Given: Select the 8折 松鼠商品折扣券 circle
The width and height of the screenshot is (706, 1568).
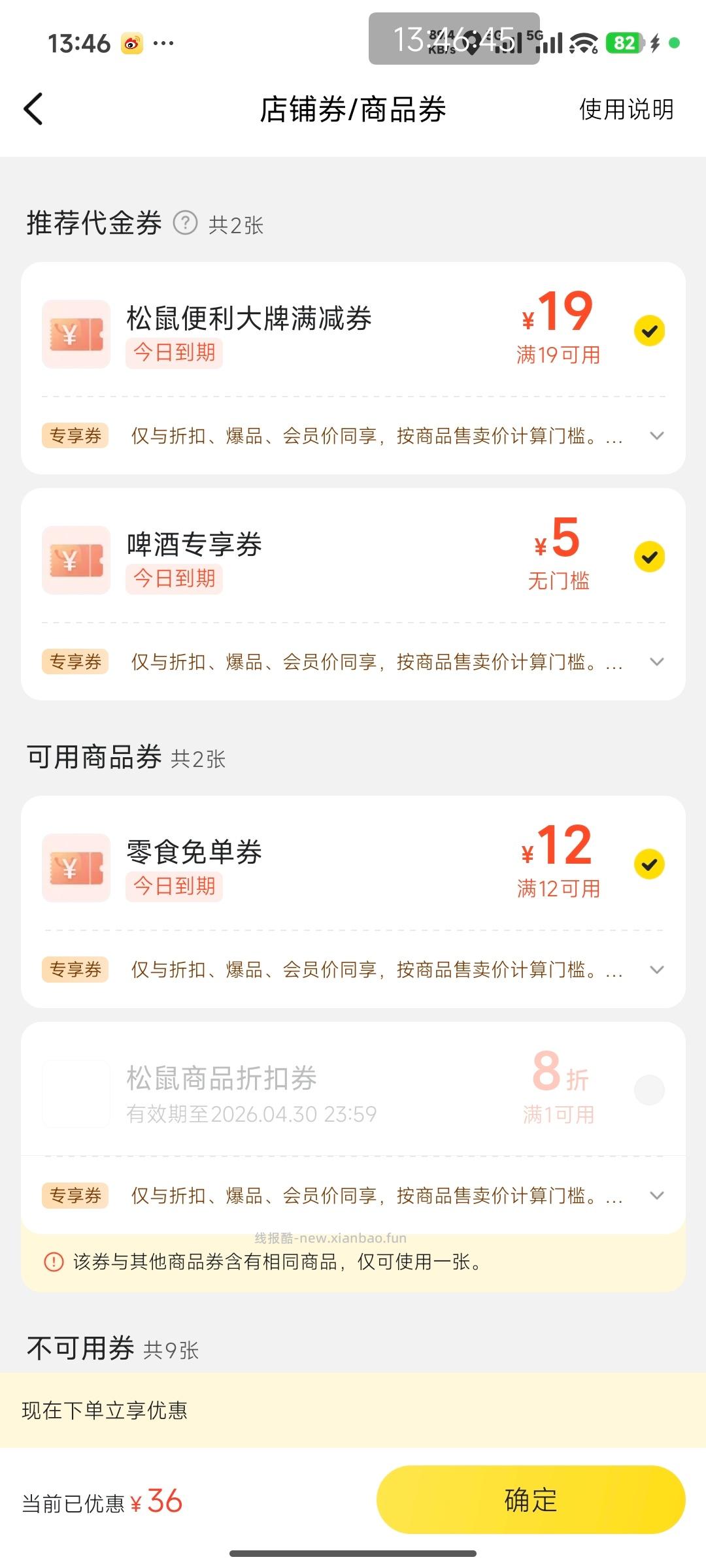Looking at the screenshot, I should pyautogui.click(x=648, y=1090).
